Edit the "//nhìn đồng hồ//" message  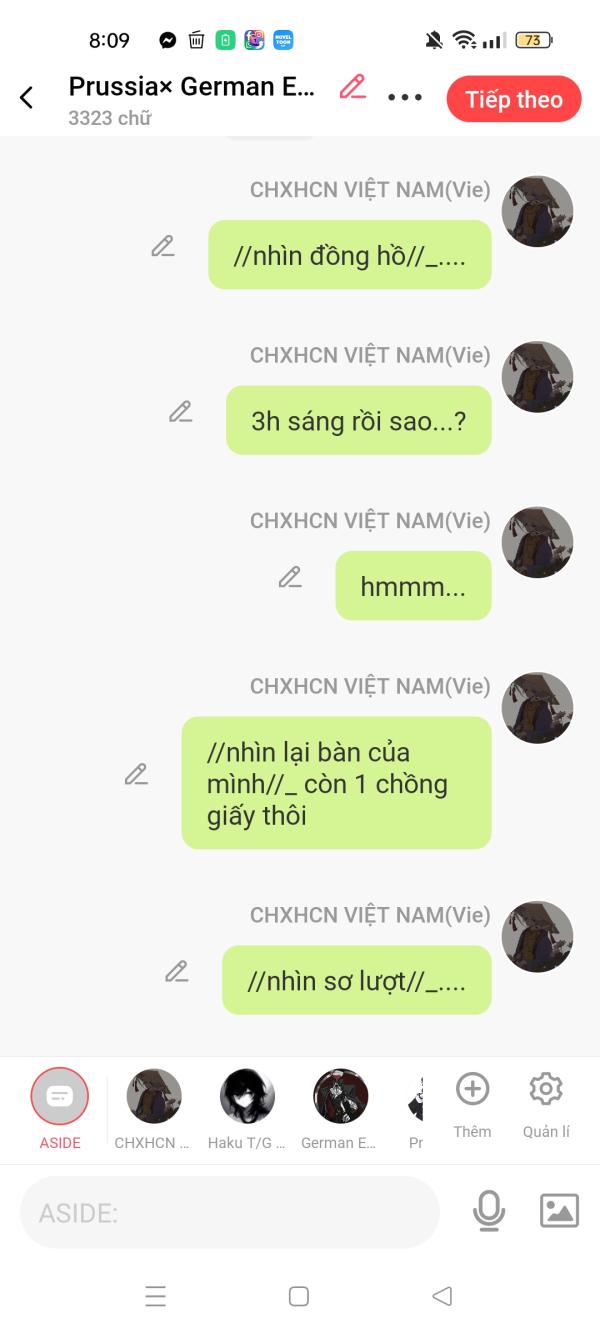(163, 246)
